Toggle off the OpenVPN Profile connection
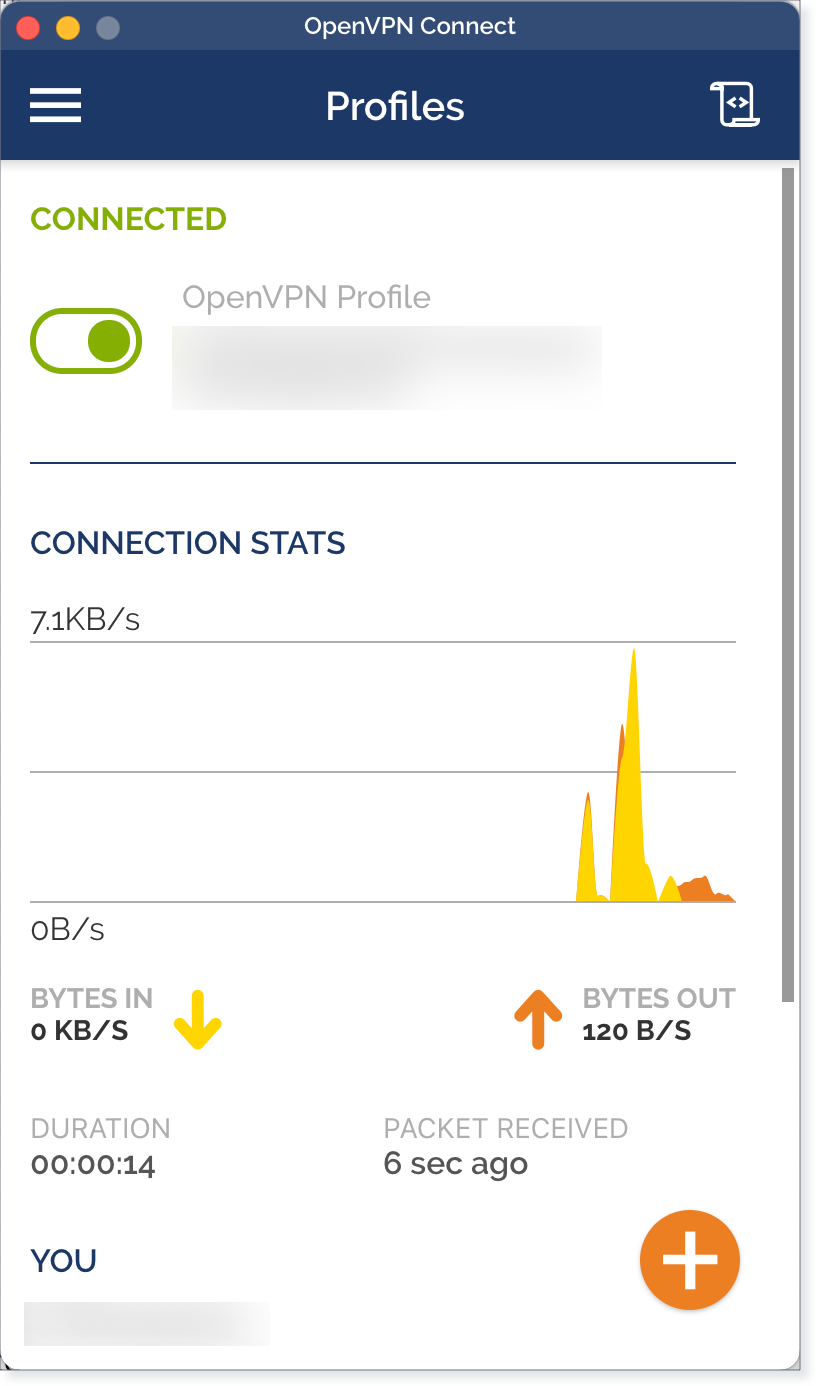The height and width of the screenshot is (1386, 816). click(x=86, y=341)
